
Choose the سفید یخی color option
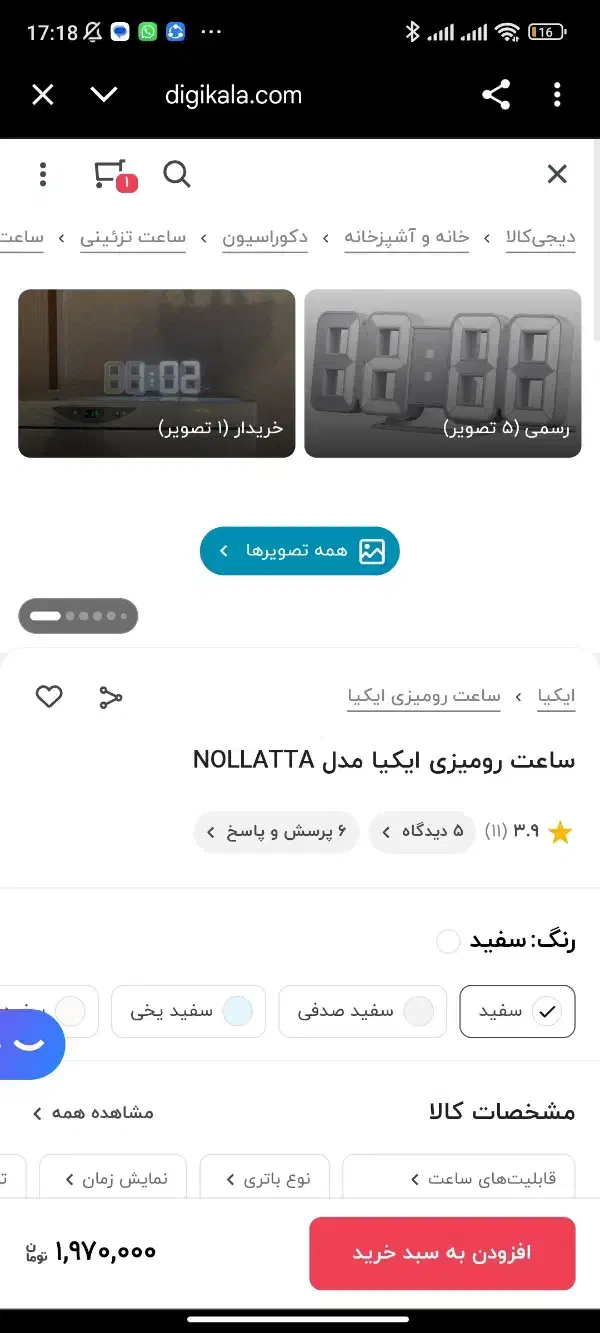click(188, 1011)
